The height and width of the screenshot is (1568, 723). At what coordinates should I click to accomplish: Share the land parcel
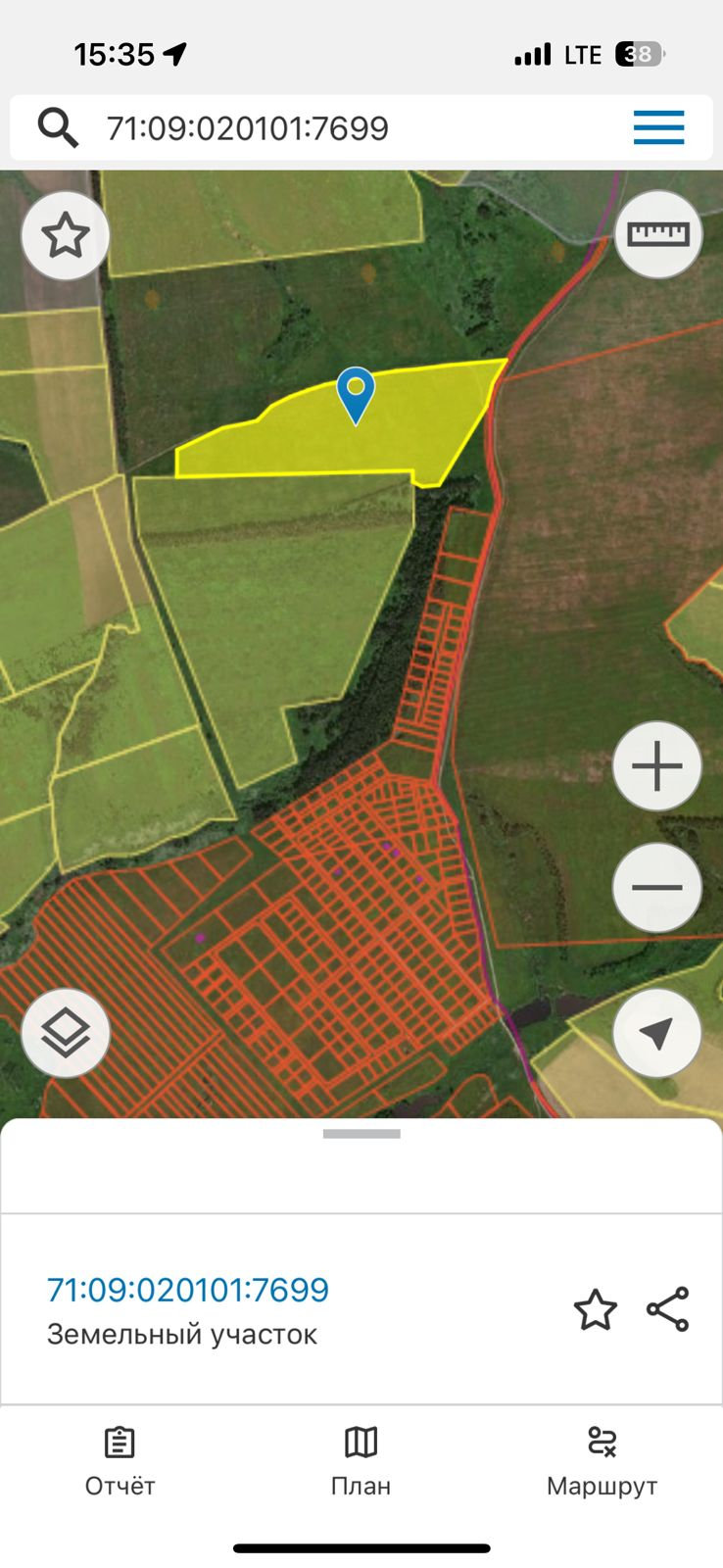coord(668,1310)
